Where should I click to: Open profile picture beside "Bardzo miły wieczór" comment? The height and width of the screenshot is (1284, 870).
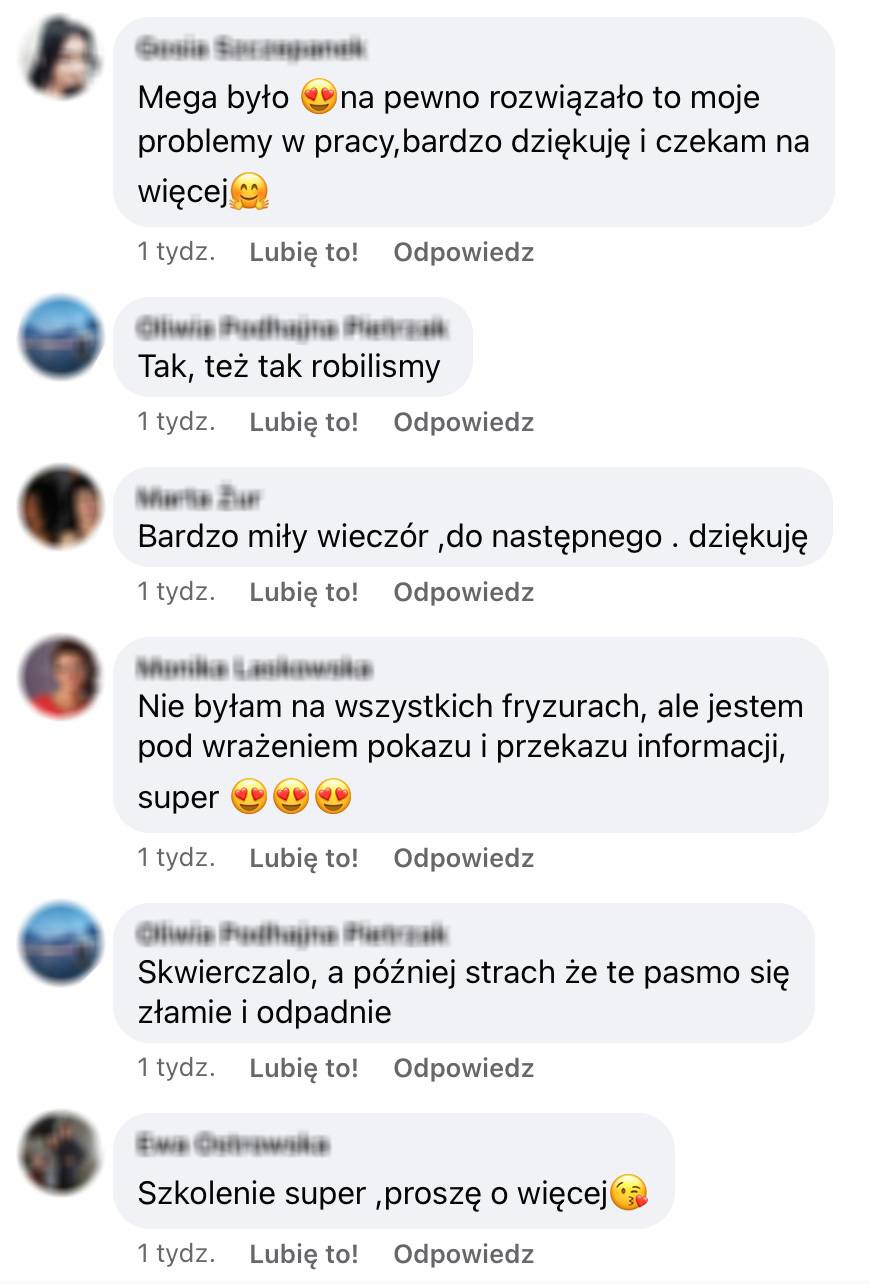61,507
